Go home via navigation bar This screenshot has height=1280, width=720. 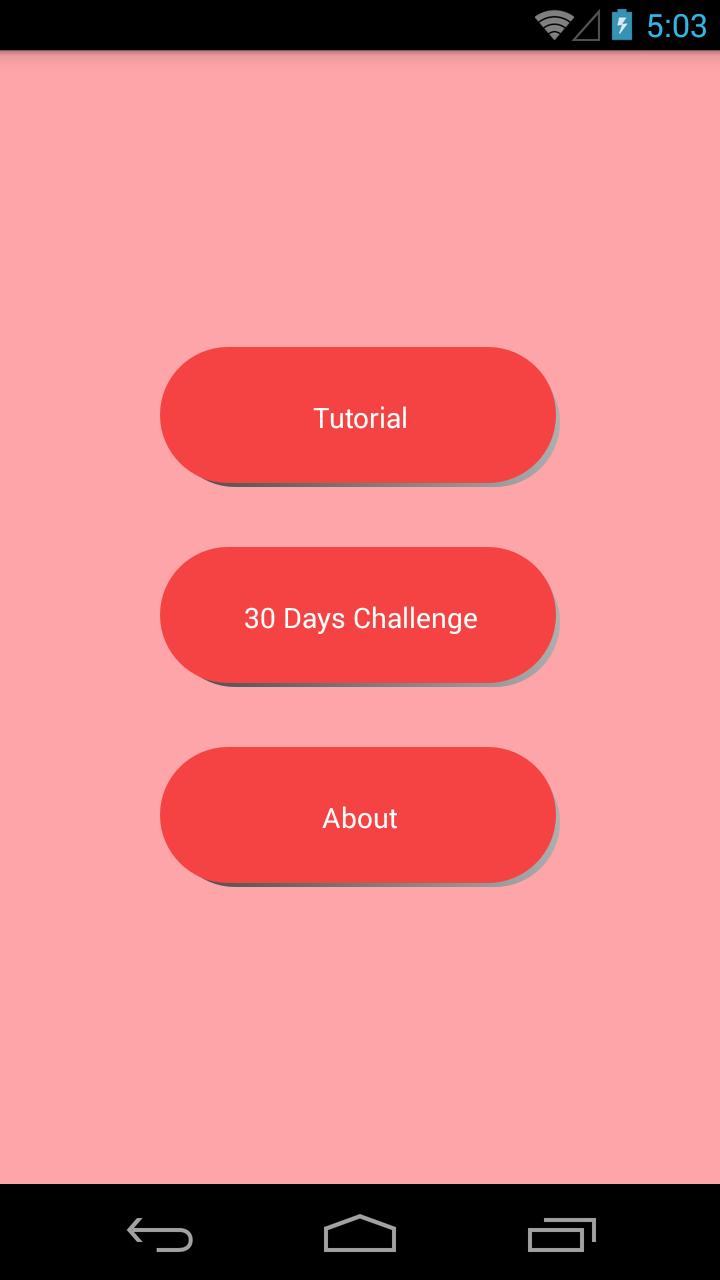point(360,1237)
